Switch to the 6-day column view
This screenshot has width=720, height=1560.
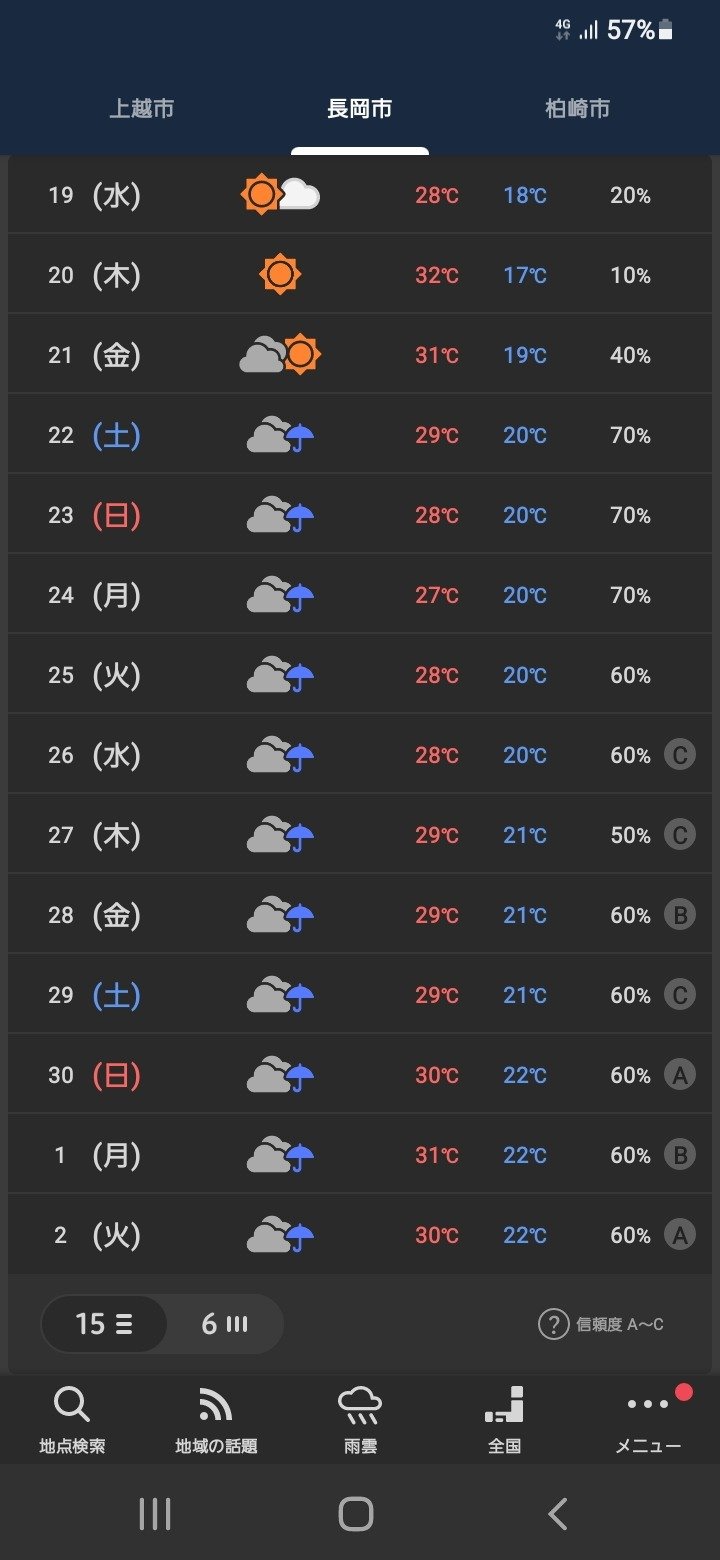224,1324
